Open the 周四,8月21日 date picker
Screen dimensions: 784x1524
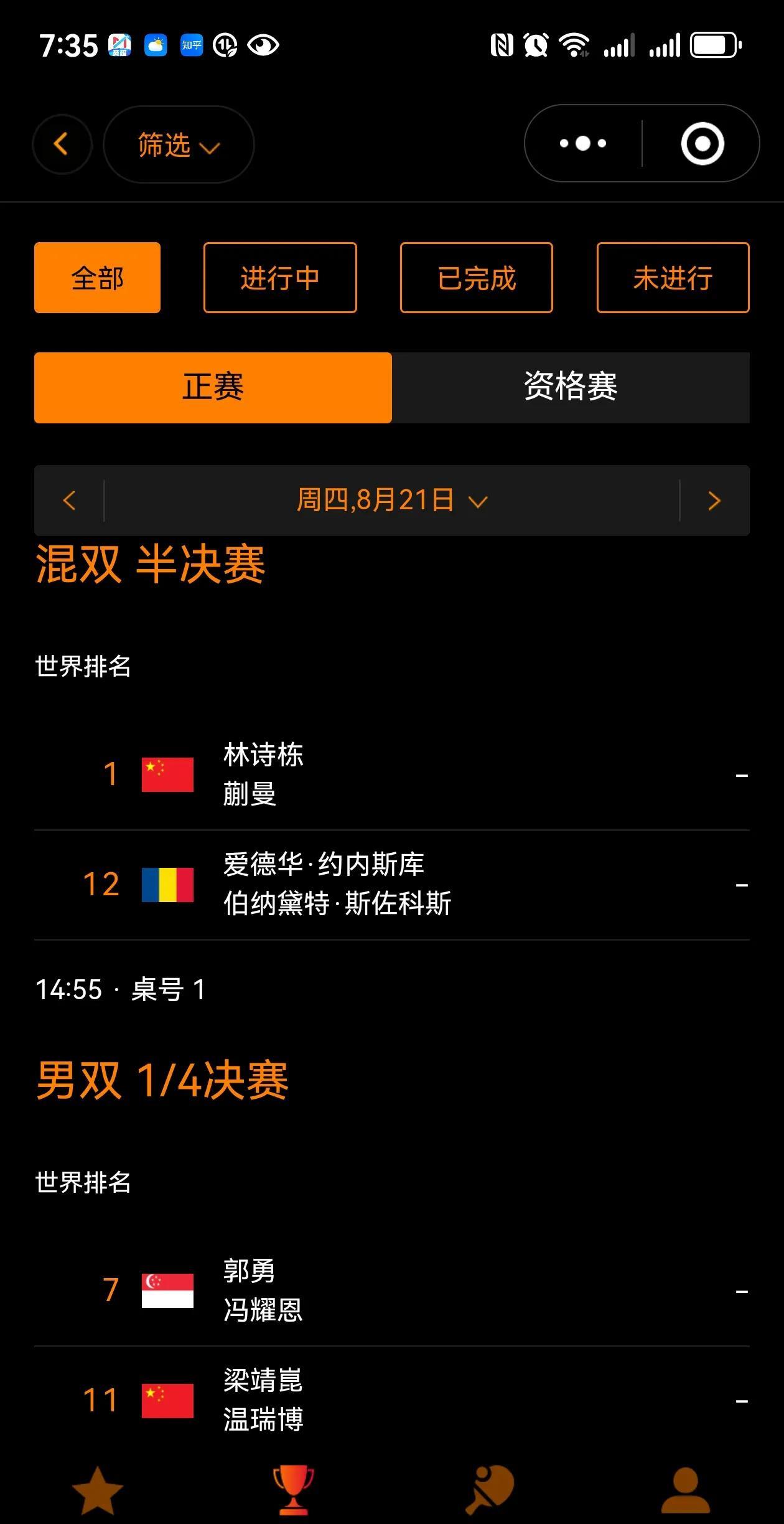pos(392,501)
